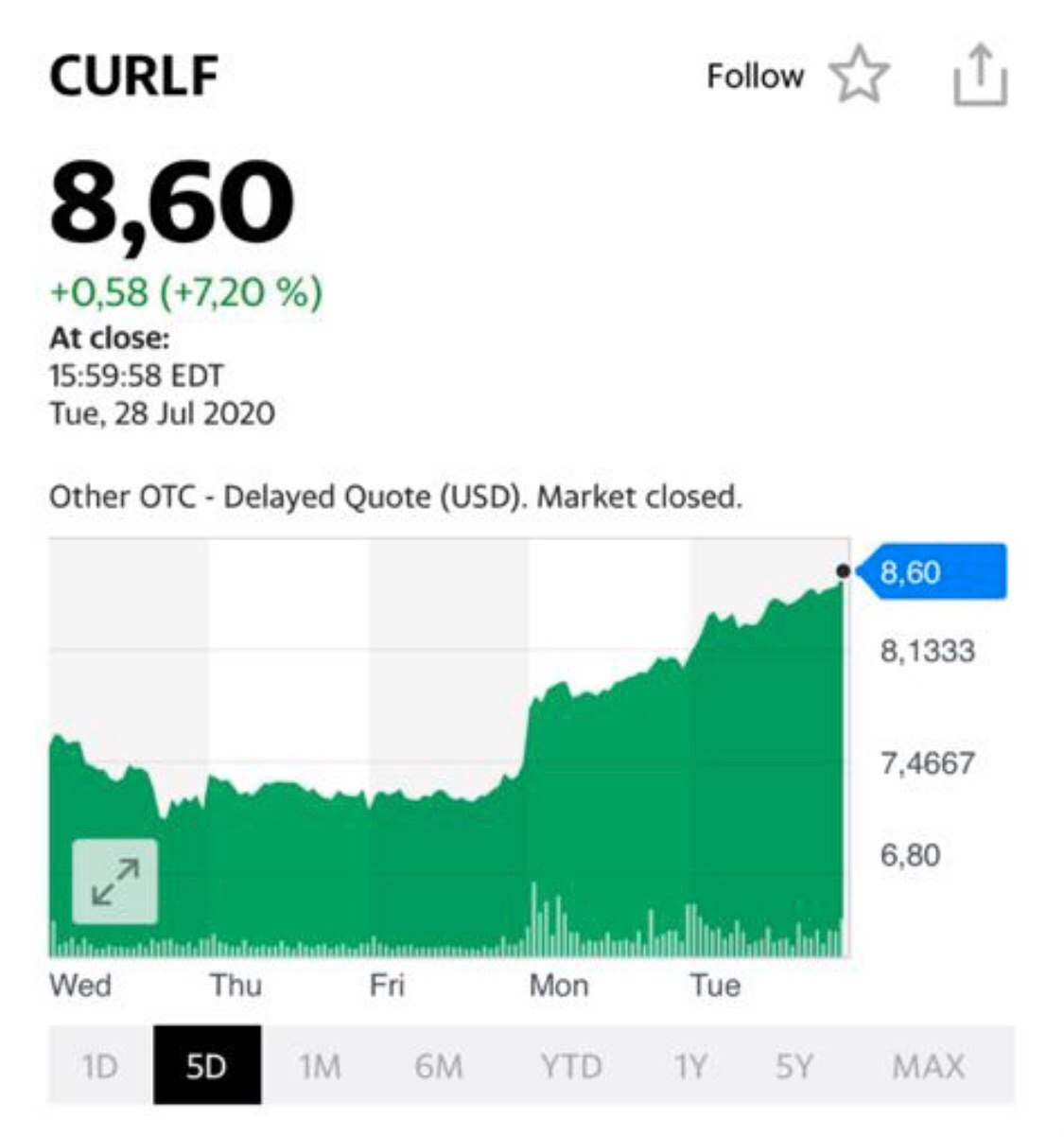Switch chart to 1D range
This screenshot has height=1137, width=1064.
click(99, 1066)
